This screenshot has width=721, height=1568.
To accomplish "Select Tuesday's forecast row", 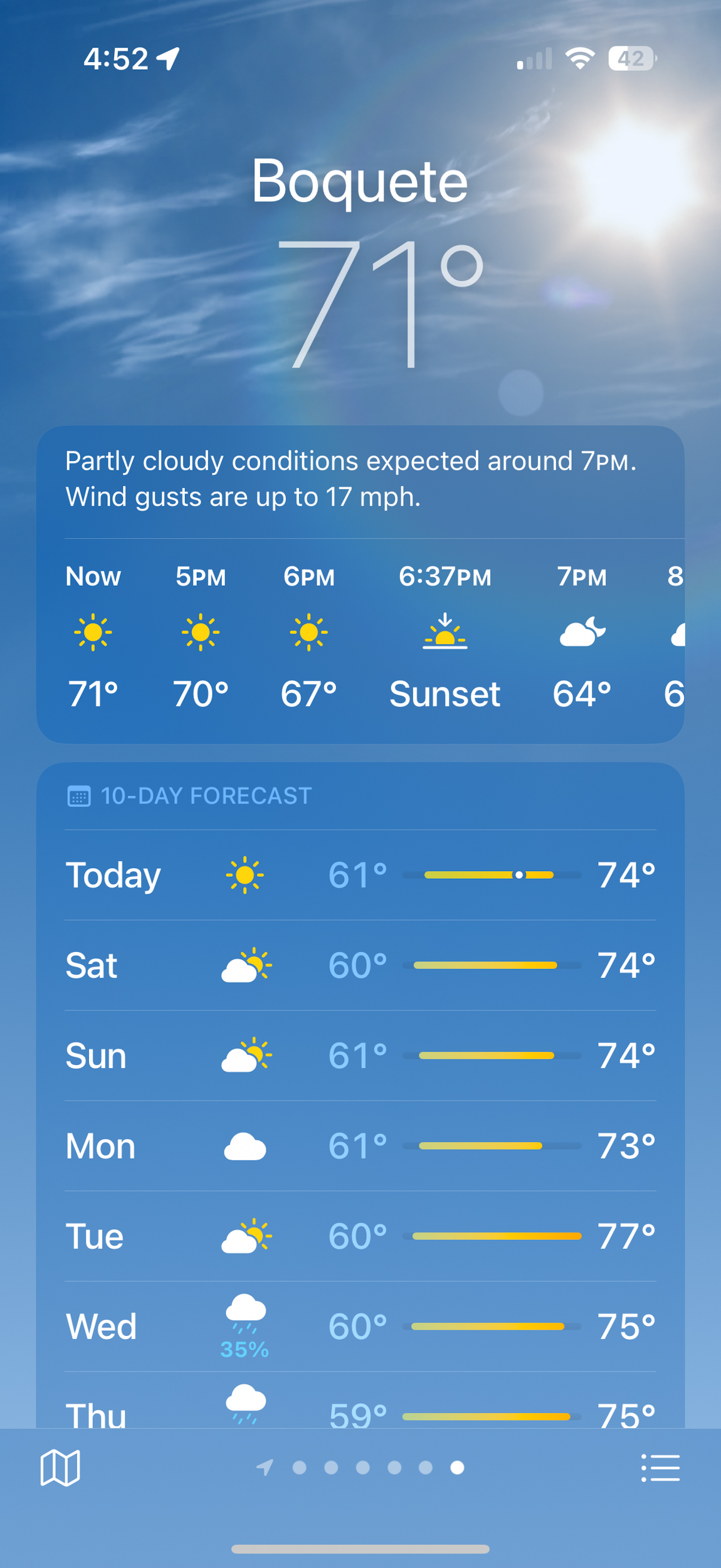I will point(360,1236).
